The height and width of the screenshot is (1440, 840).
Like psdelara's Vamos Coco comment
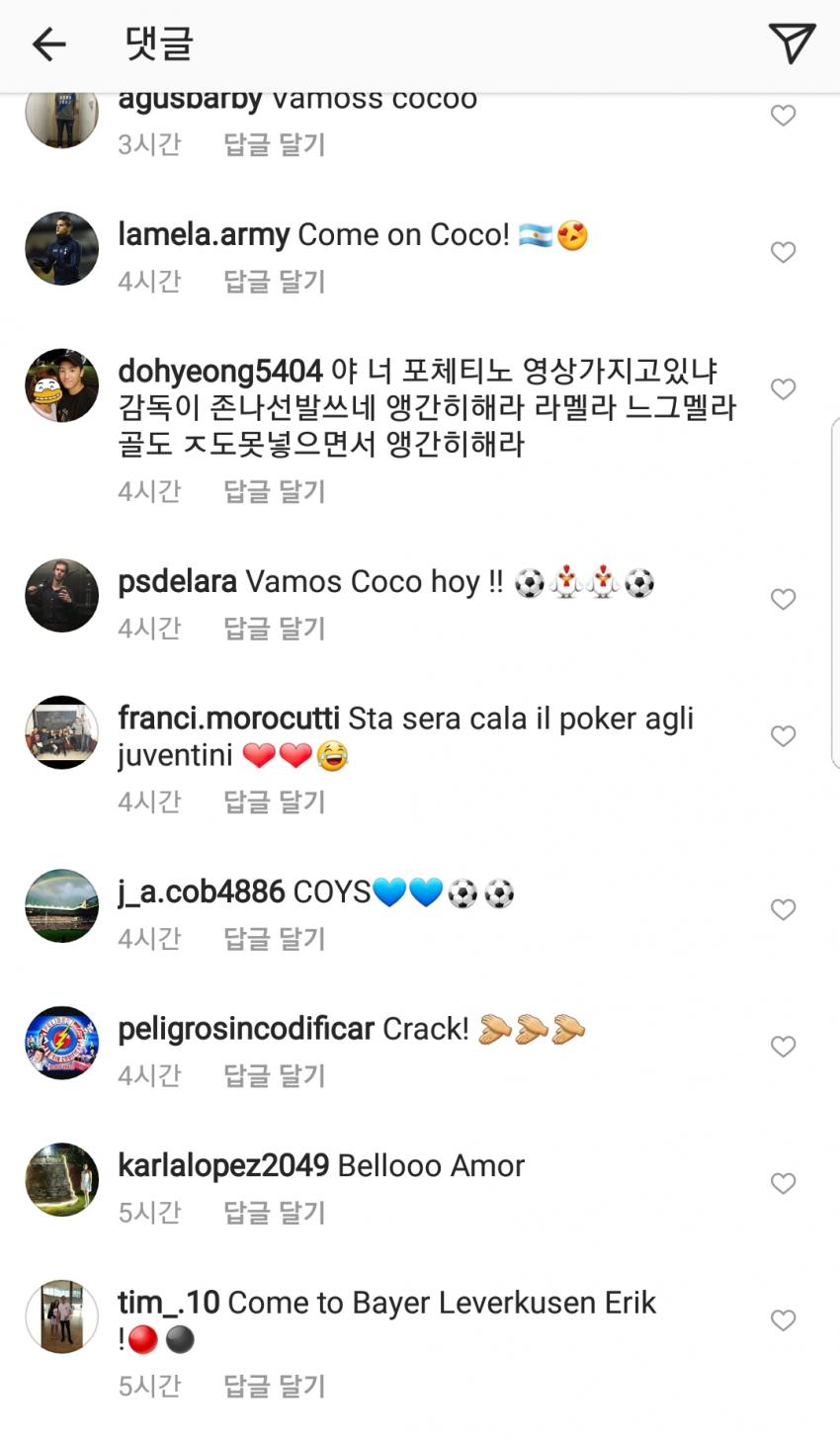[x=783, y=599]
